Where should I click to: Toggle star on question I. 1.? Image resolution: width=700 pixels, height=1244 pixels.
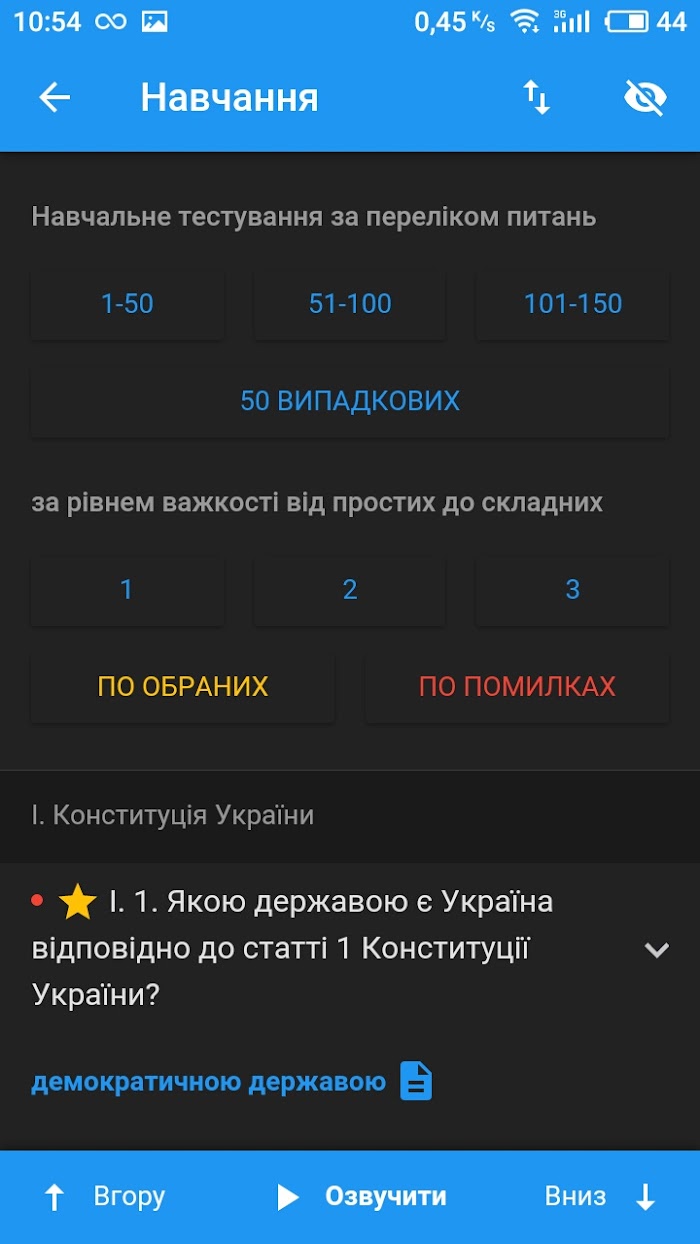click(77, 903)
